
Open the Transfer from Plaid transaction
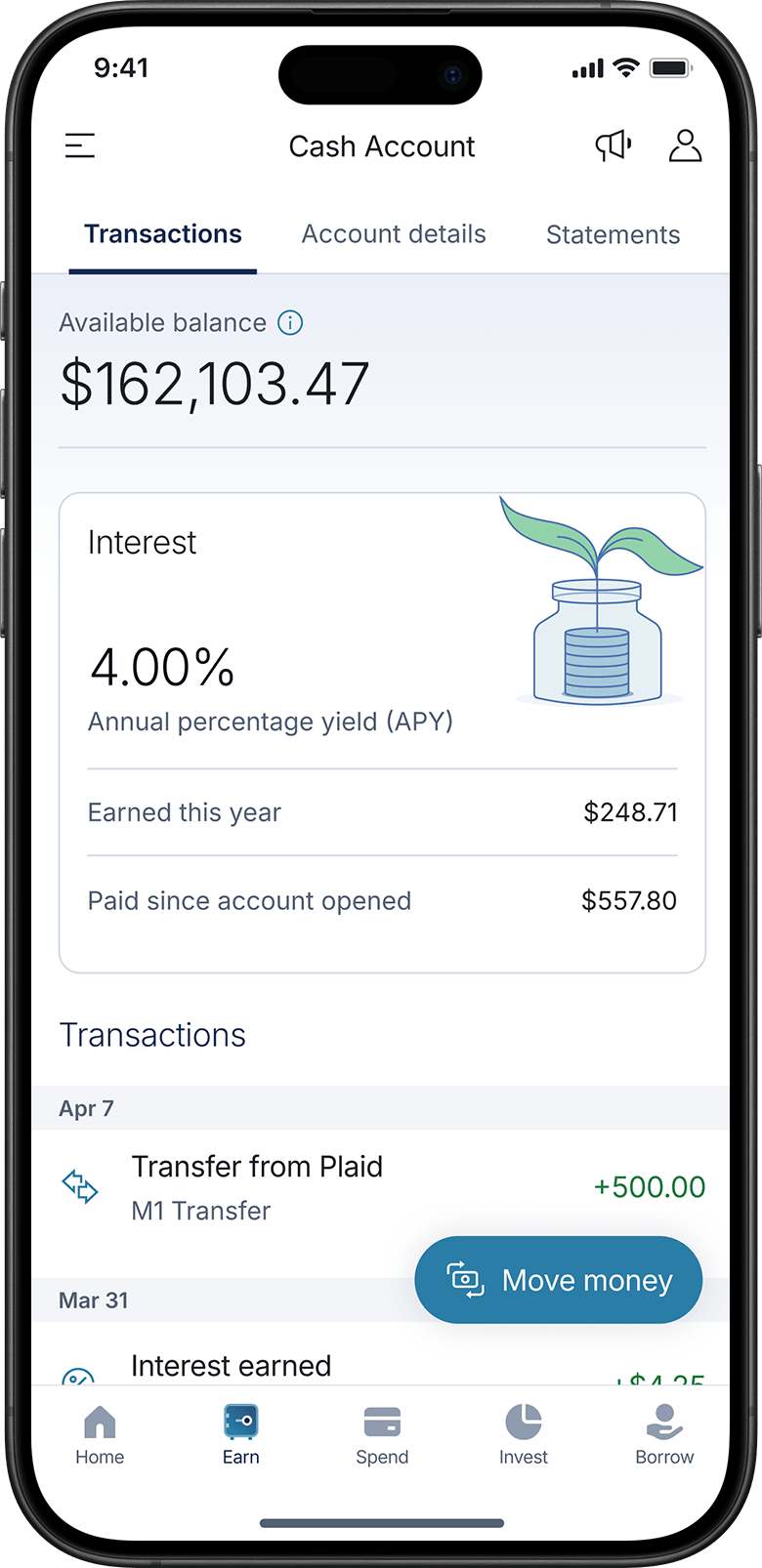[257, 1186]
